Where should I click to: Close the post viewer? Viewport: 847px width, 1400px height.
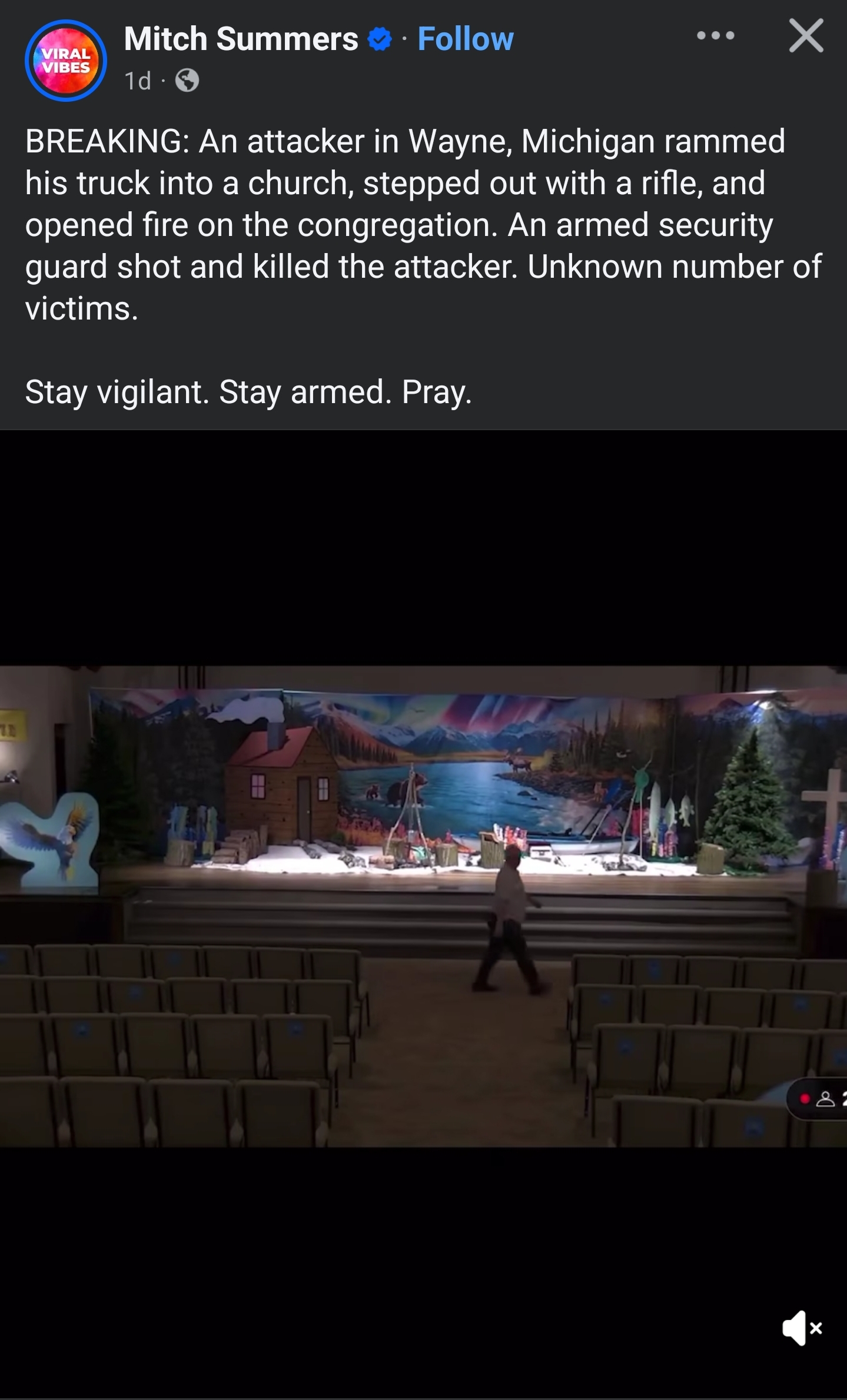[806, 36]
